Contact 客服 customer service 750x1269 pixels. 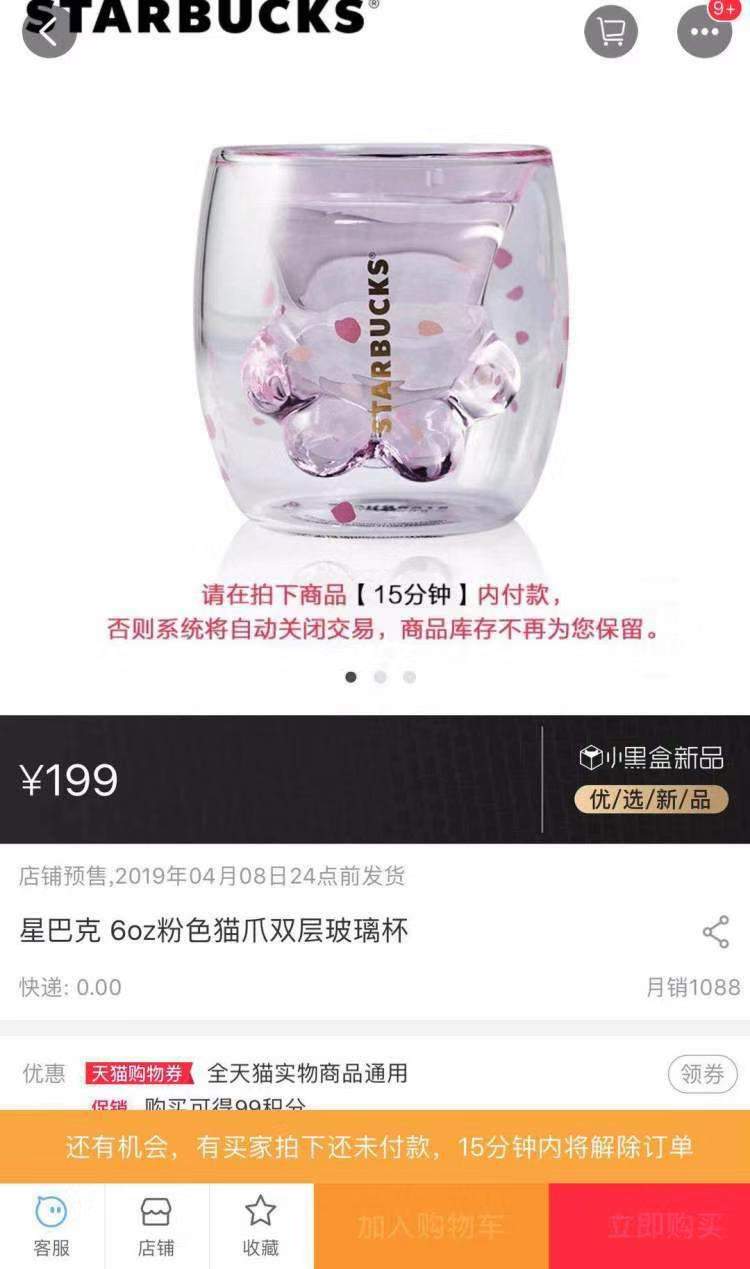[52, 1226]
